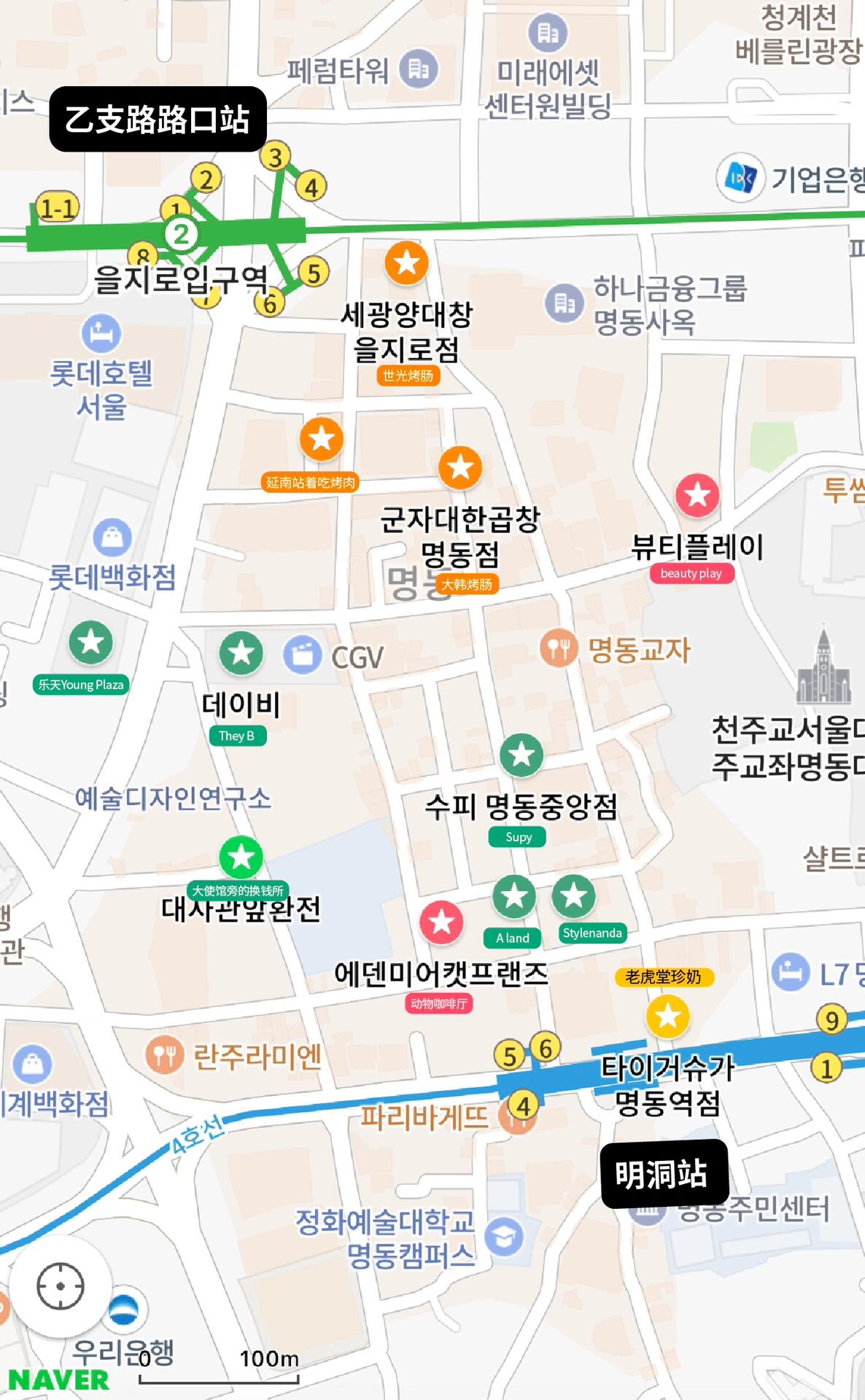Open the 세광양대창 을지로점 starred pin
Screen dimensions: 865x1400
click(x=406, y=262)
